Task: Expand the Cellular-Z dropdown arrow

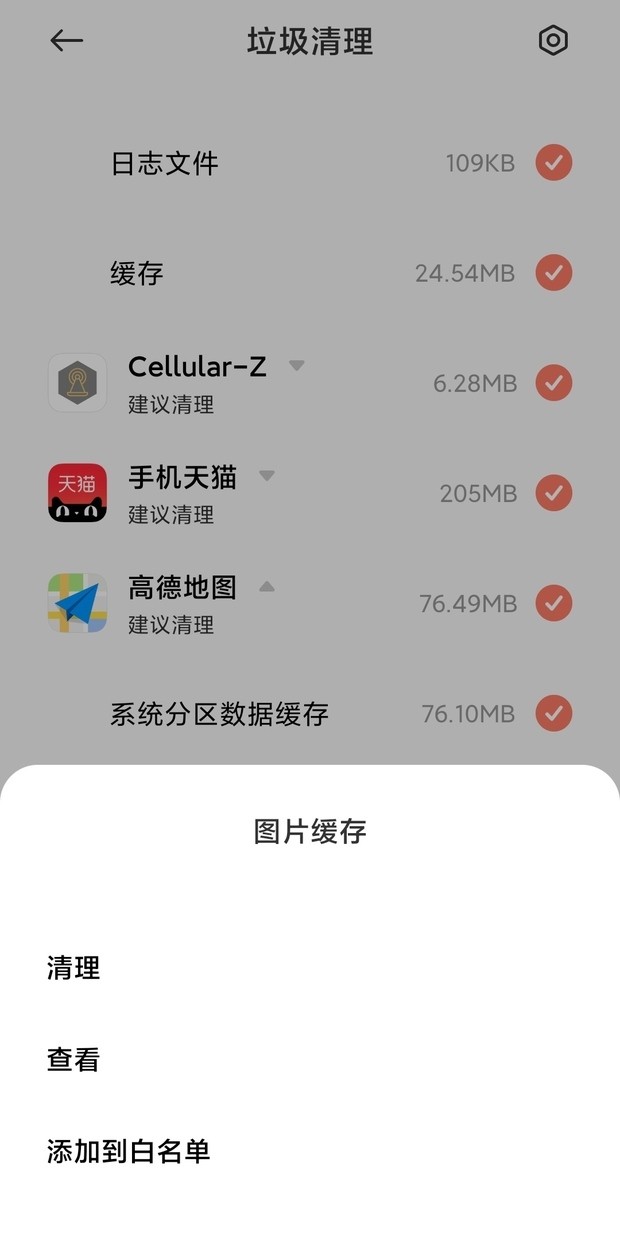Action: point(296,366)
